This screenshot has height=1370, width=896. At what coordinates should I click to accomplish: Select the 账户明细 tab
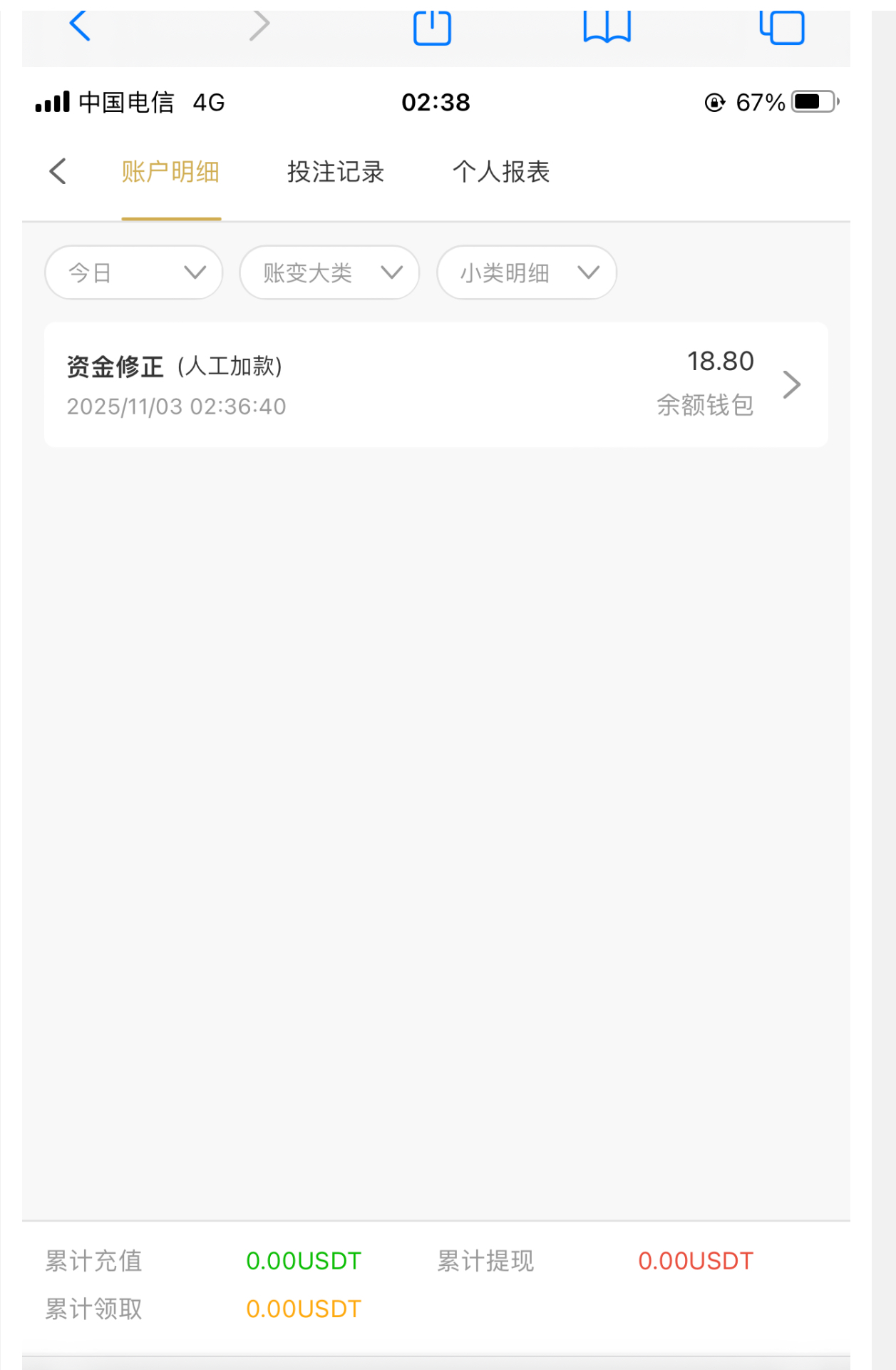pos(170,172)
